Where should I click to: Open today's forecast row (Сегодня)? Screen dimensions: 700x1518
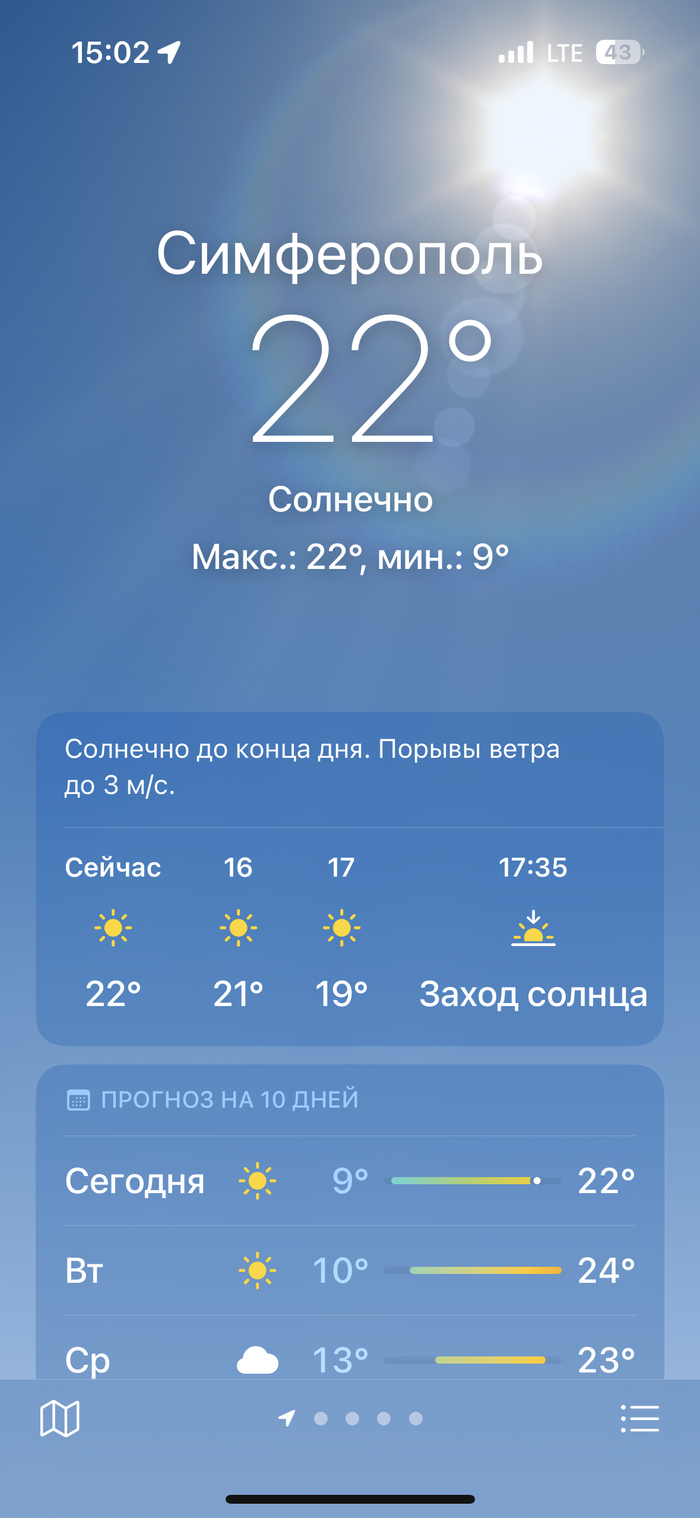tap(350, 1181)
